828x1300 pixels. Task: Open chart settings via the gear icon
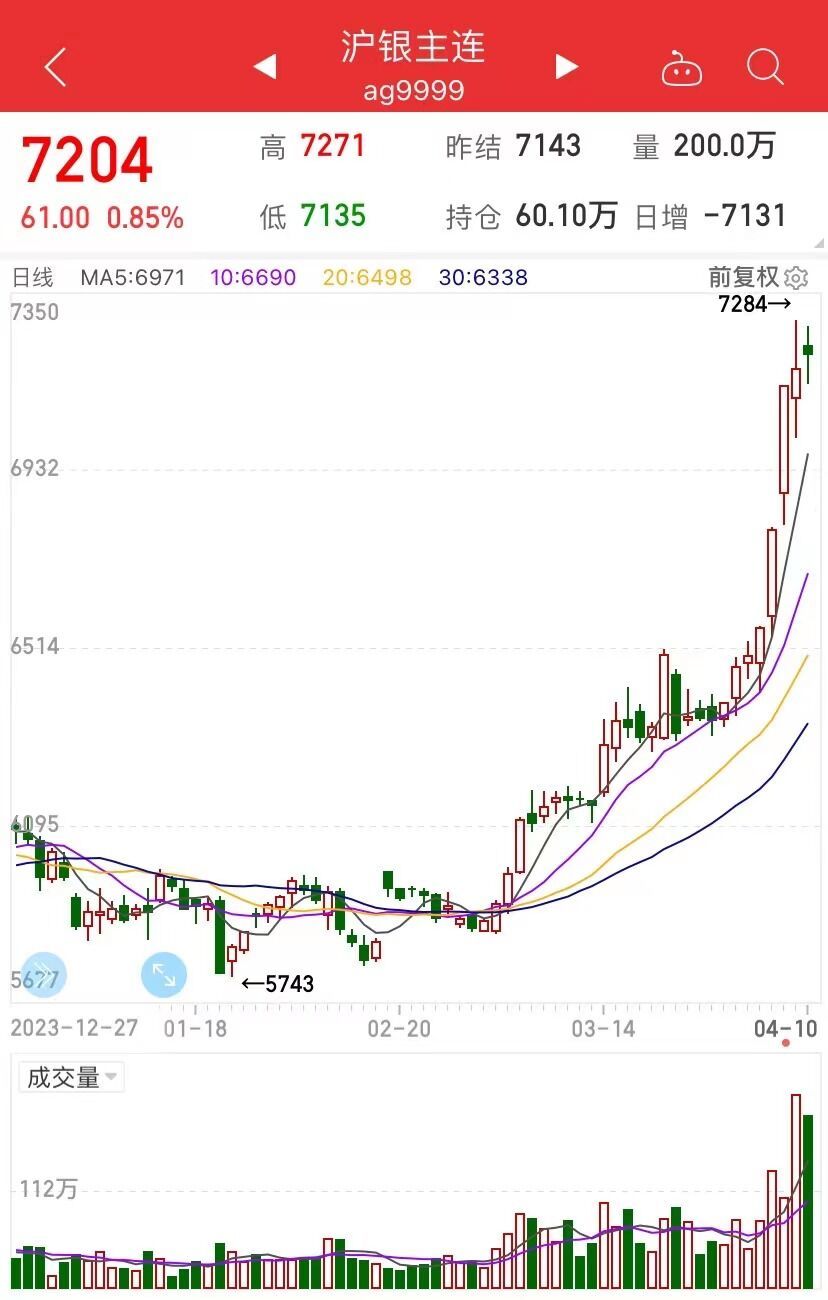pos(795,278)
